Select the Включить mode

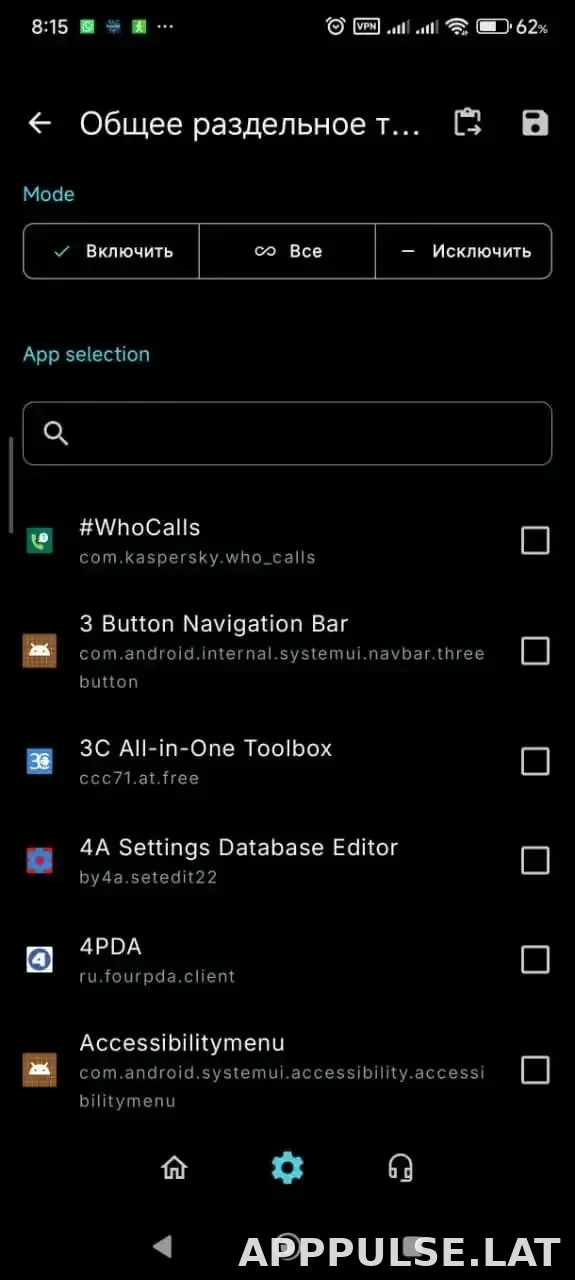[x=112, y=251]
